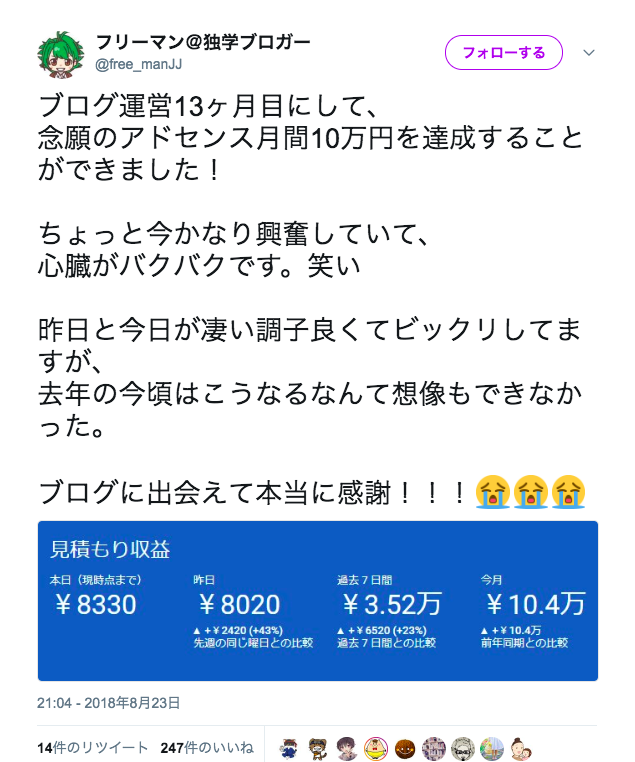
Task: Visit the @free_manJJ profile link
Action: (138, 65)
